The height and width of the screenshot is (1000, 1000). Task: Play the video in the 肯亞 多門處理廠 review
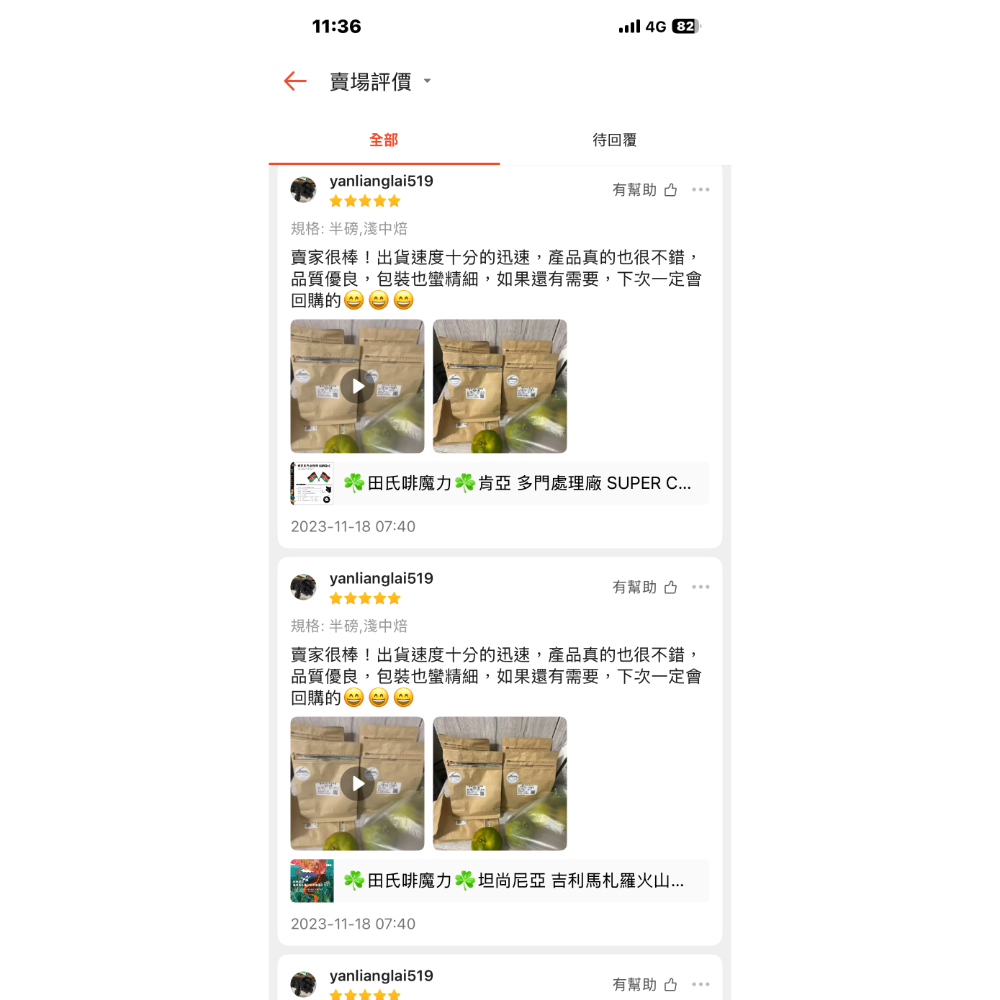(357, 386)
